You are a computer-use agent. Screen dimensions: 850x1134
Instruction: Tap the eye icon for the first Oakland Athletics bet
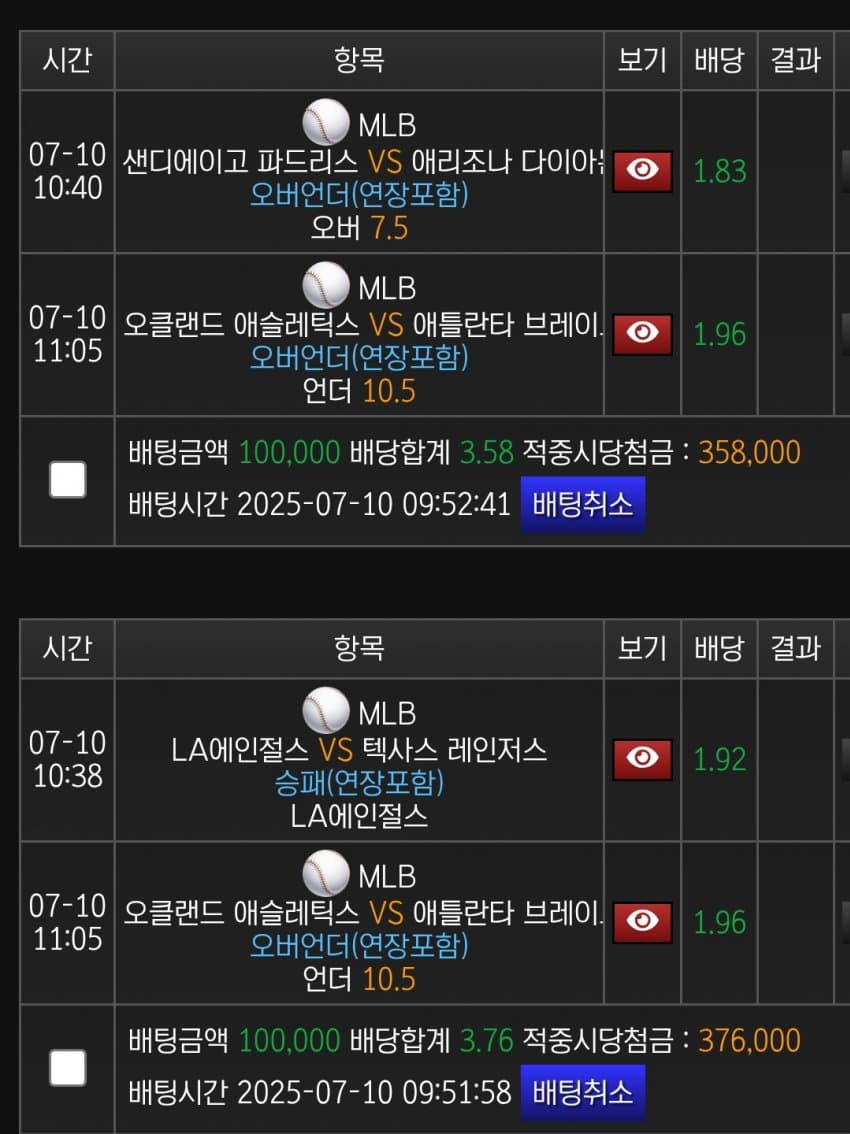click(642, 334)
